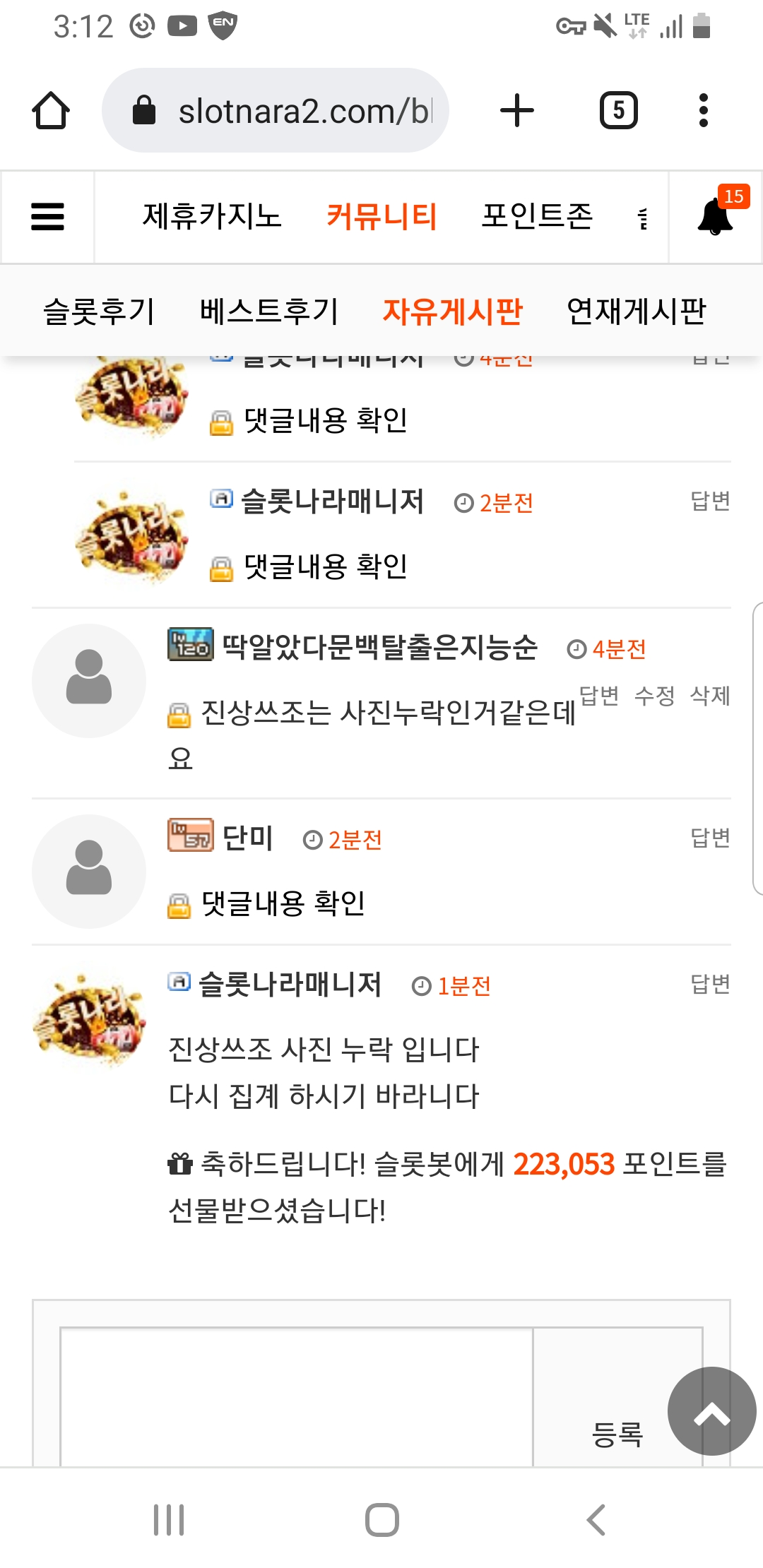Delete my comment via 삭제
This screenshot has height=1568, width=763.
710,696
